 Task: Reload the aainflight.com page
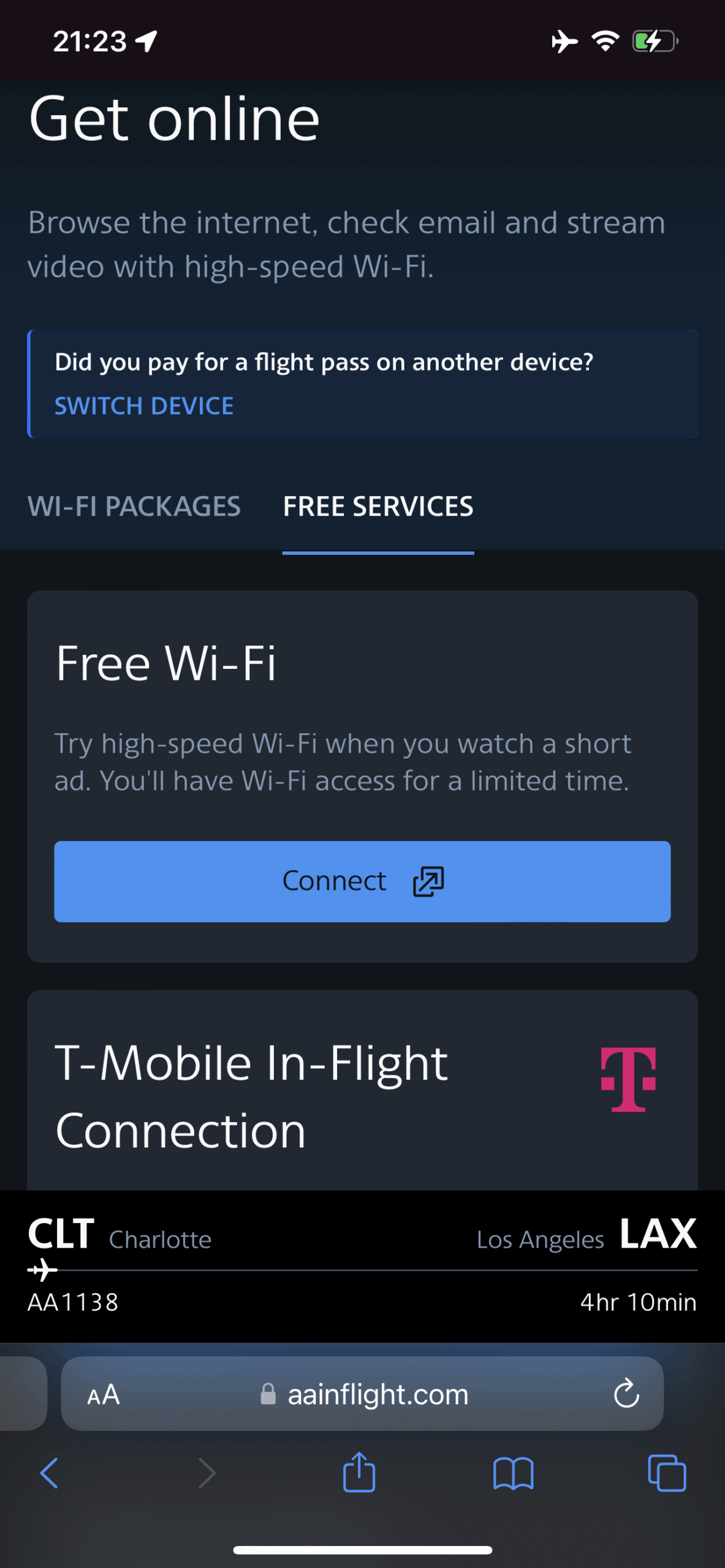point(626,1393)
